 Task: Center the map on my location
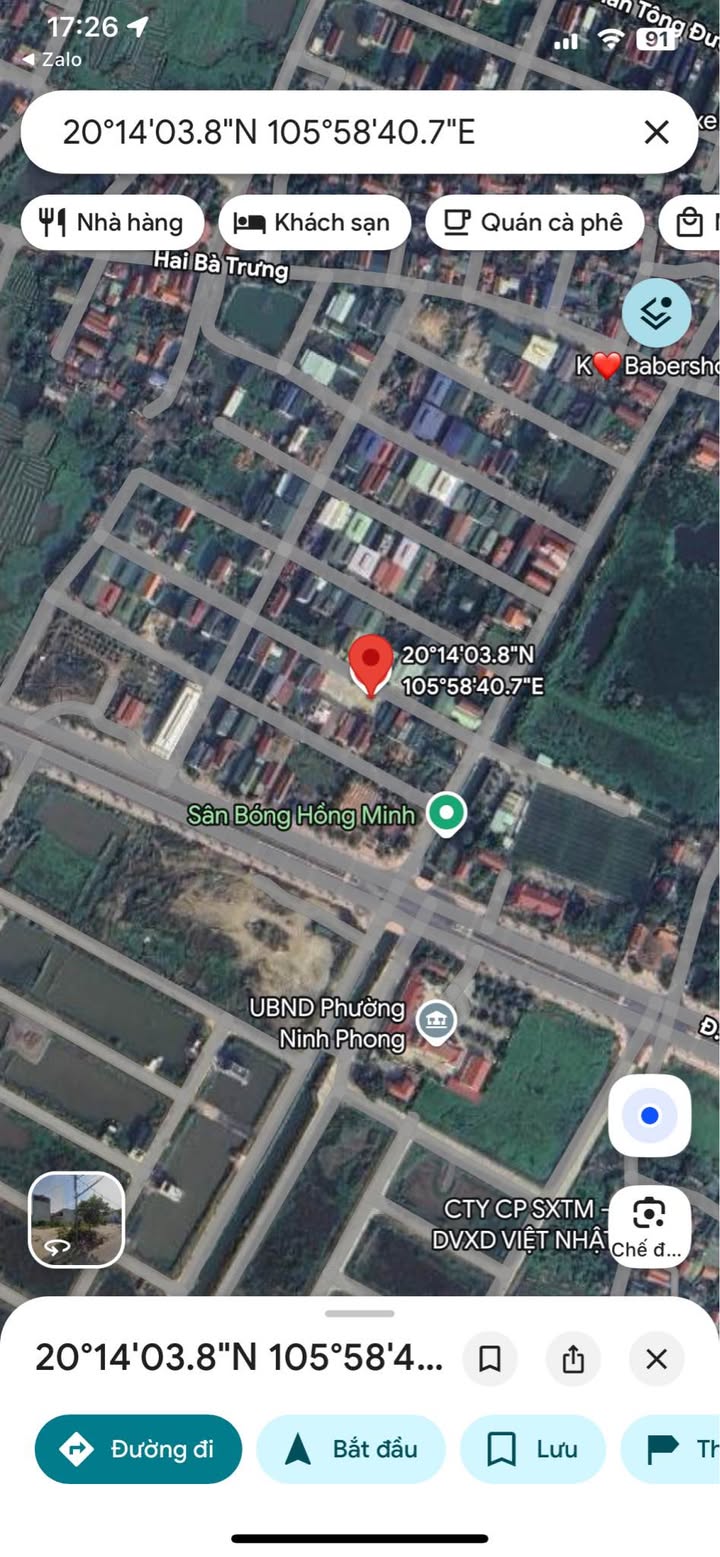point(649,1115)
